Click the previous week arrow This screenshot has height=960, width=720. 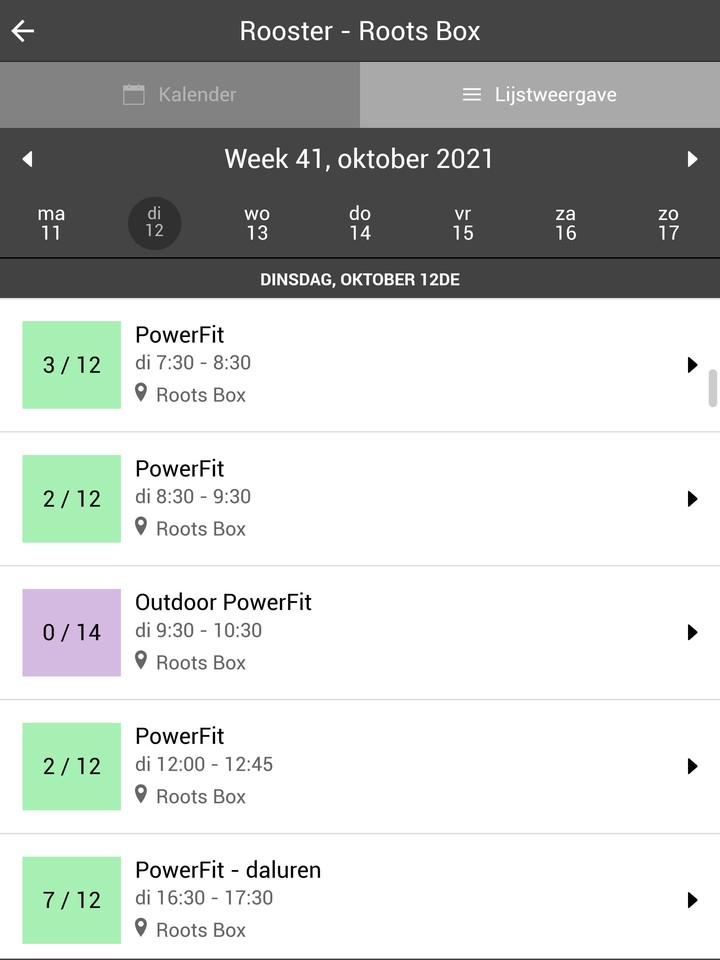[x=28, y=159]
